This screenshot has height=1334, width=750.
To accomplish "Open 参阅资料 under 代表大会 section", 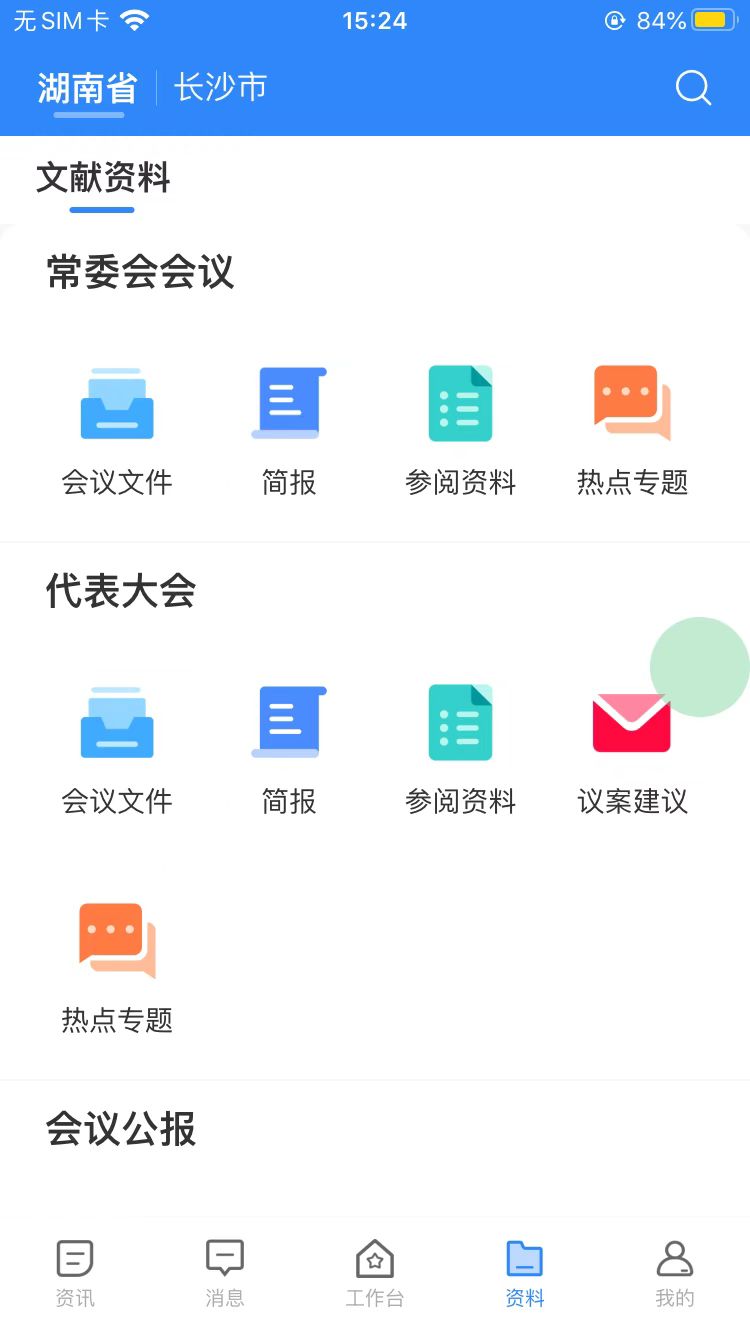I will tap(459, 745).
